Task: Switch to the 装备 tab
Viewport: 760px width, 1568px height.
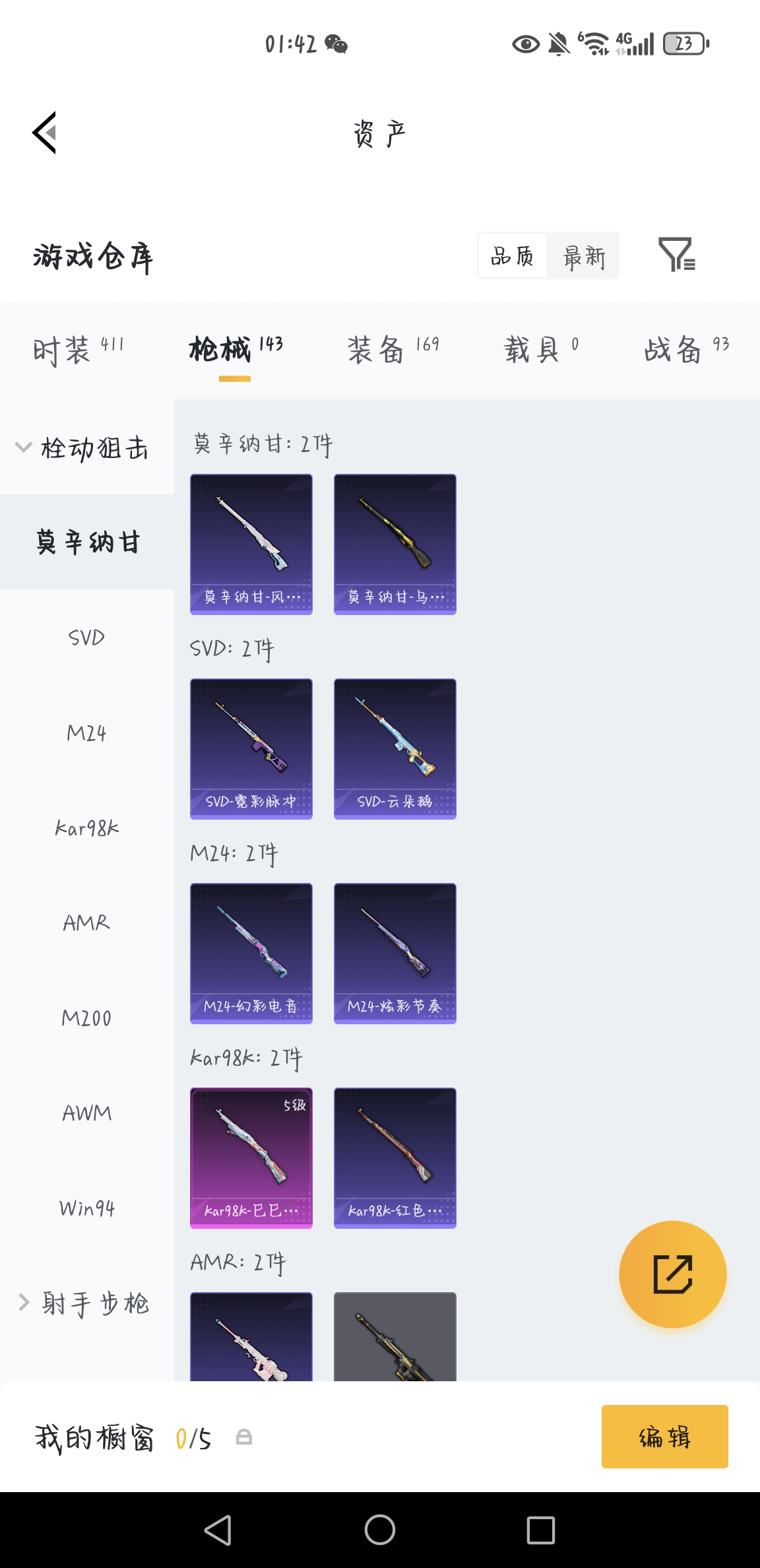Action: coord(393,349)
